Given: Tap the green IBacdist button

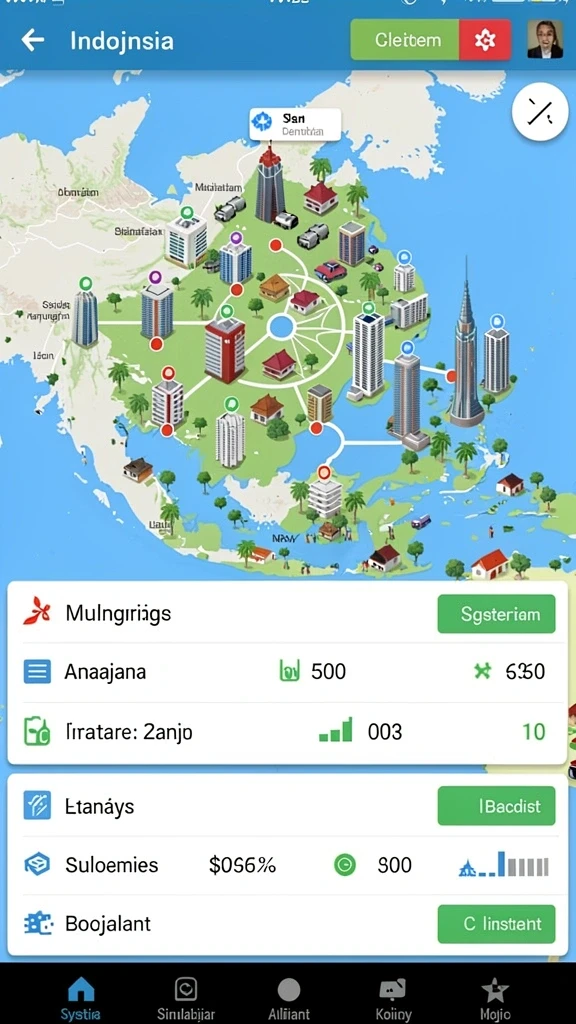Looking at the screenshot, I should click(496, 806).
